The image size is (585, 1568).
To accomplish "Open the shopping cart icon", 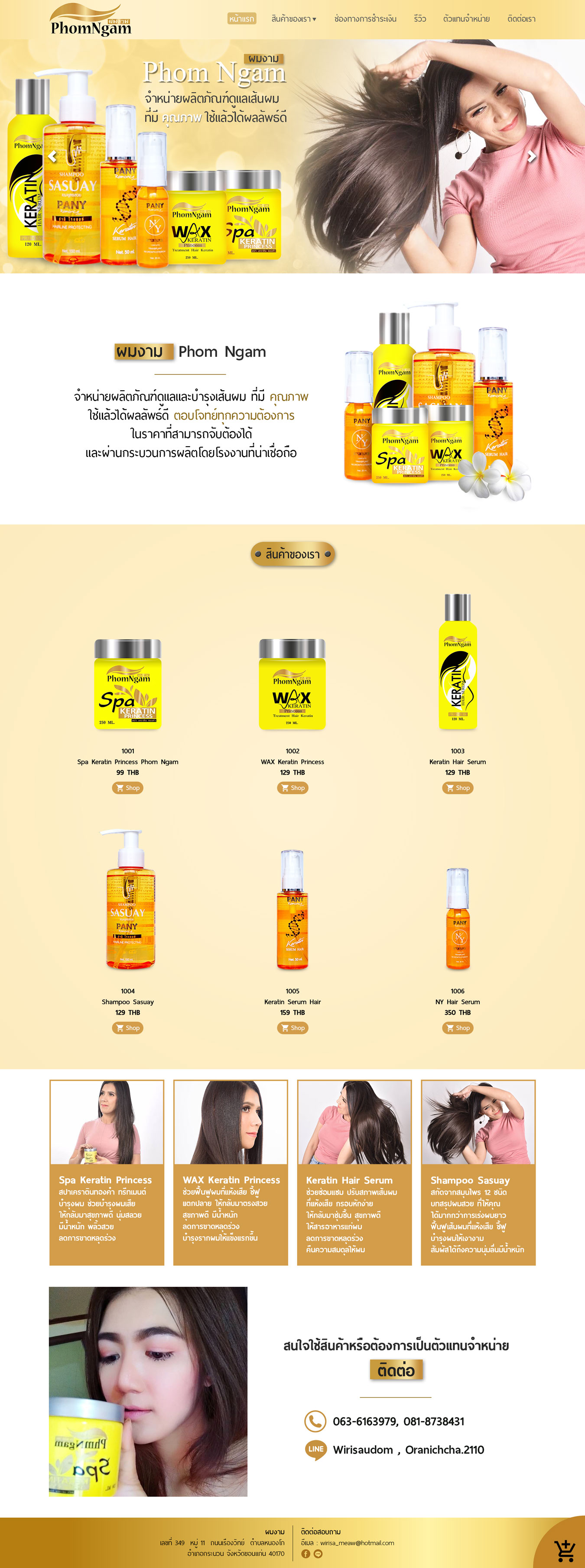I will 564,1550.
